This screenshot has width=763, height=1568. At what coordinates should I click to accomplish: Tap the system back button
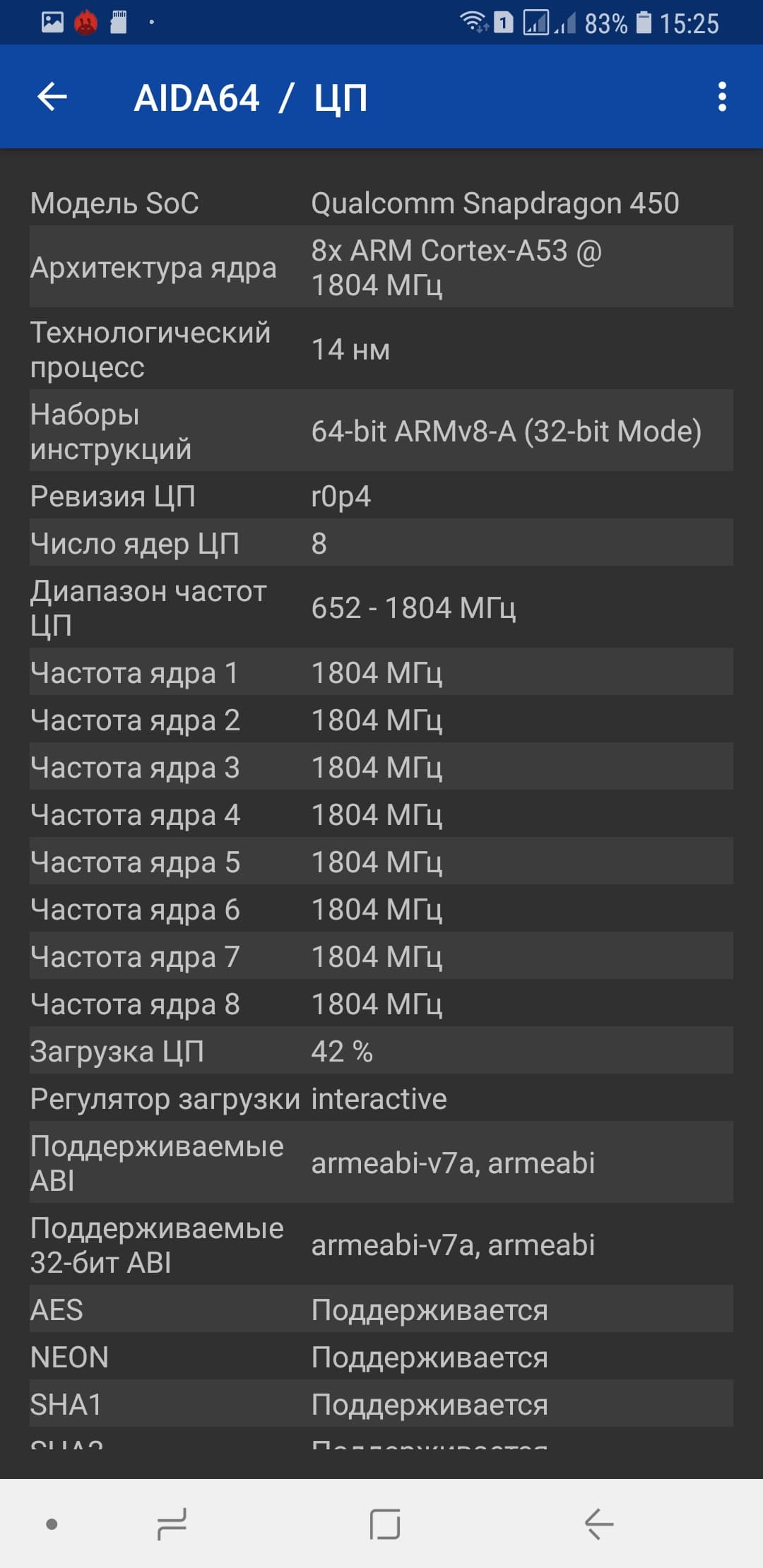pos(598,1524)
